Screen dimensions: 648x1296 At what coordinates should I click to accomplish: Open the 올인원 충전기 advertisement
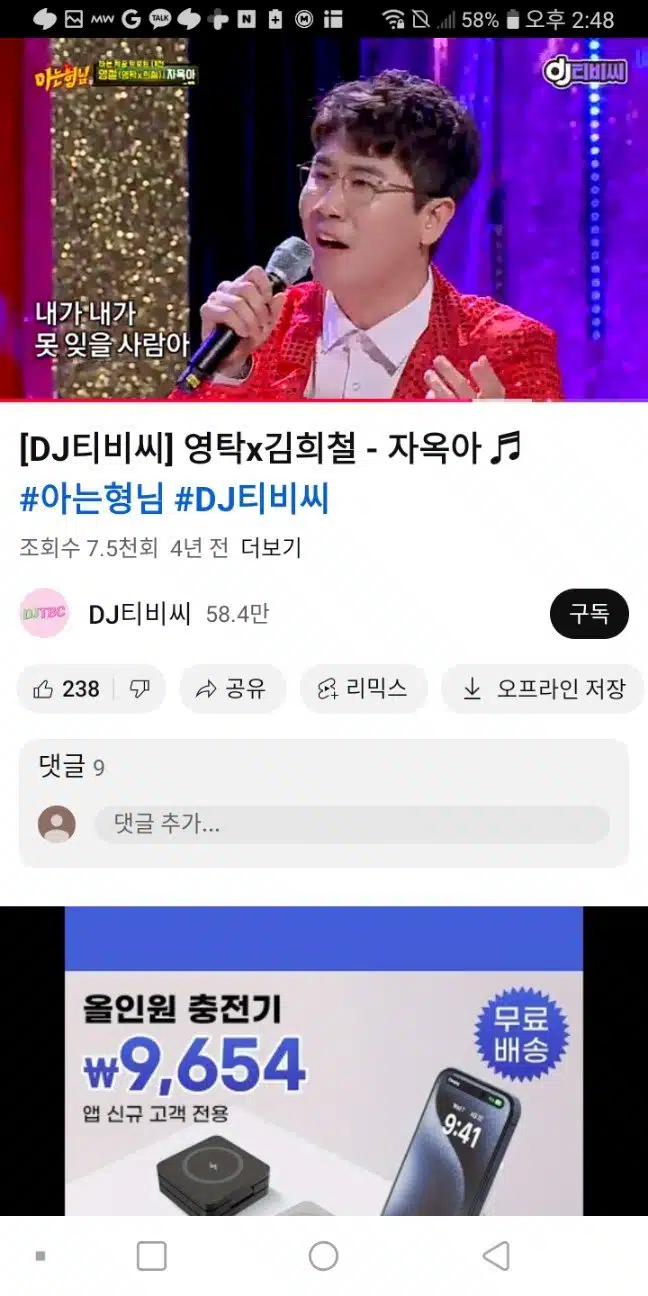click(x=324, y=1061)
